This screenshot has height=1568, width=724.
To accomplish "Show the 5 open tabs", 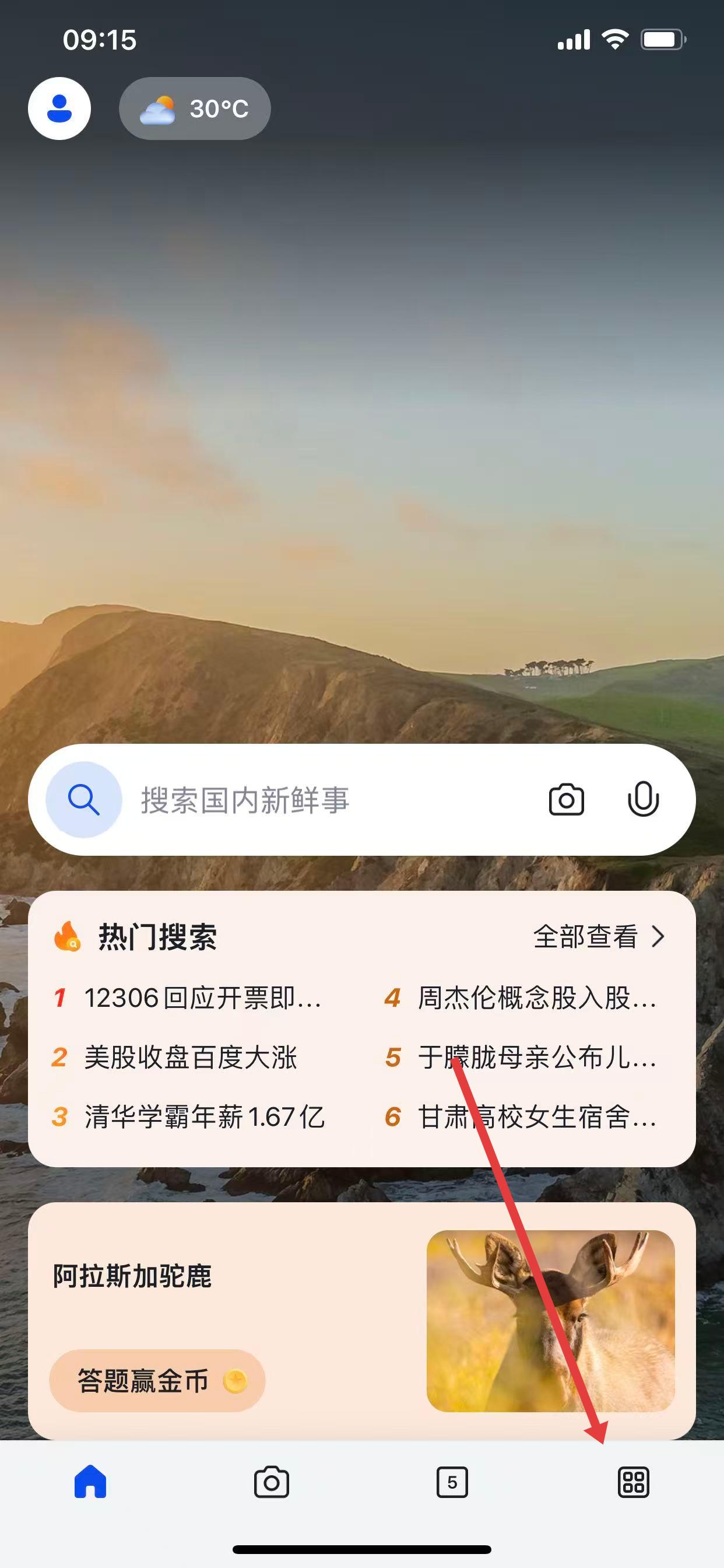I will (x=452, y=1482).
